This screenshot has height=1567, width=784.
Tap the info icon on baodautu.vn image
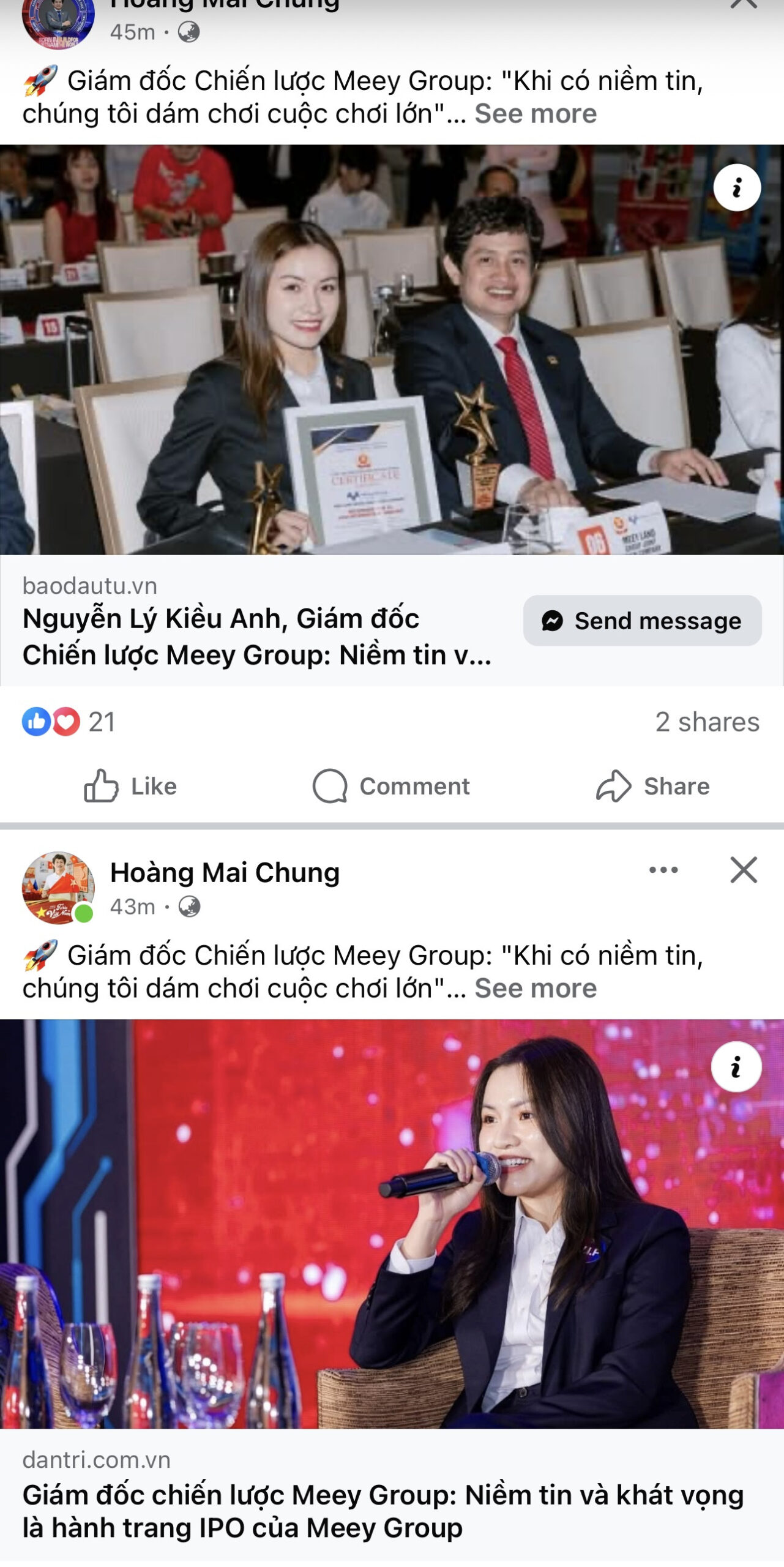coord(737,188)
